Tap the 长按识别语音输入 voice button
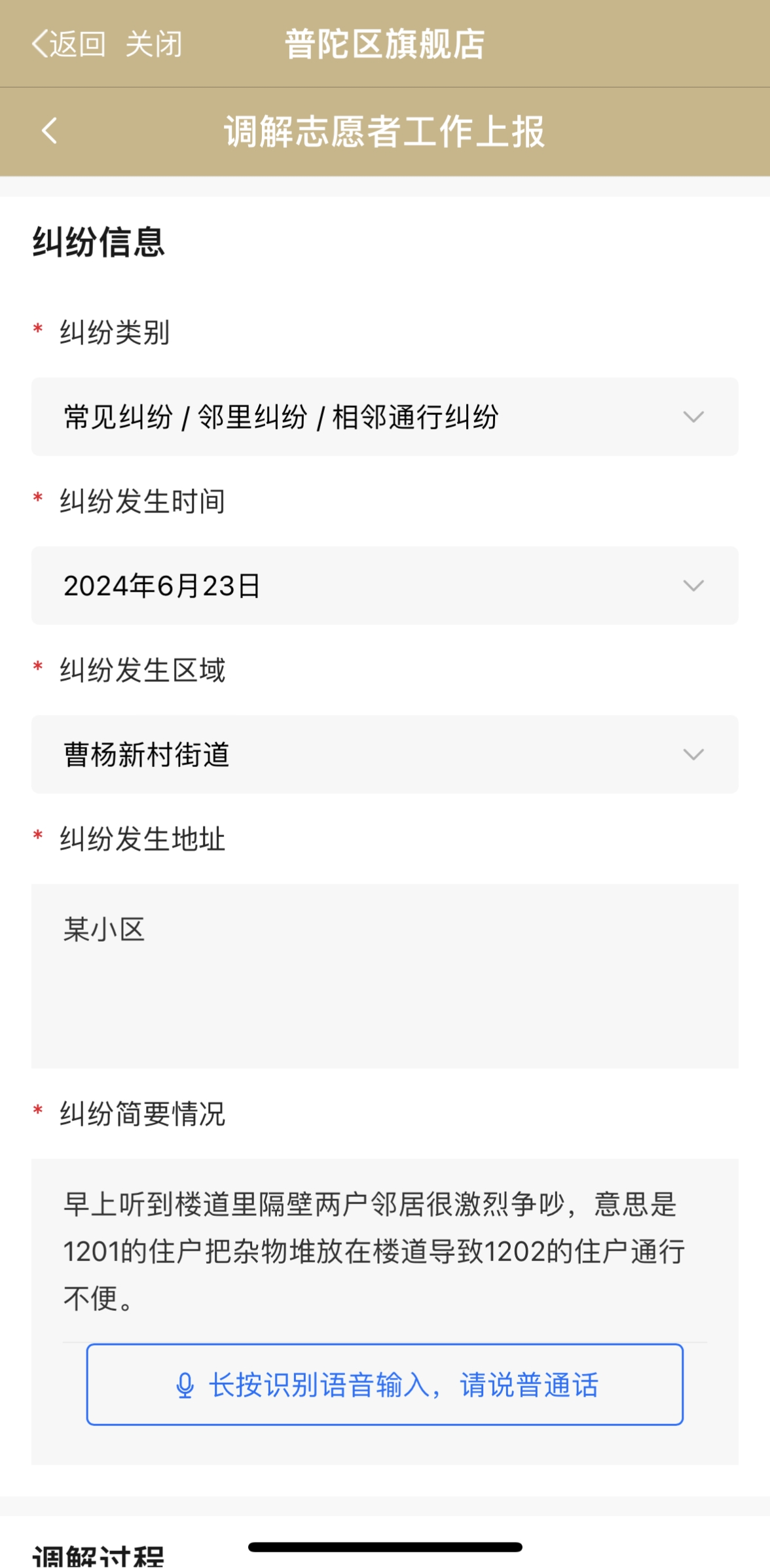 coord(384,1384)
